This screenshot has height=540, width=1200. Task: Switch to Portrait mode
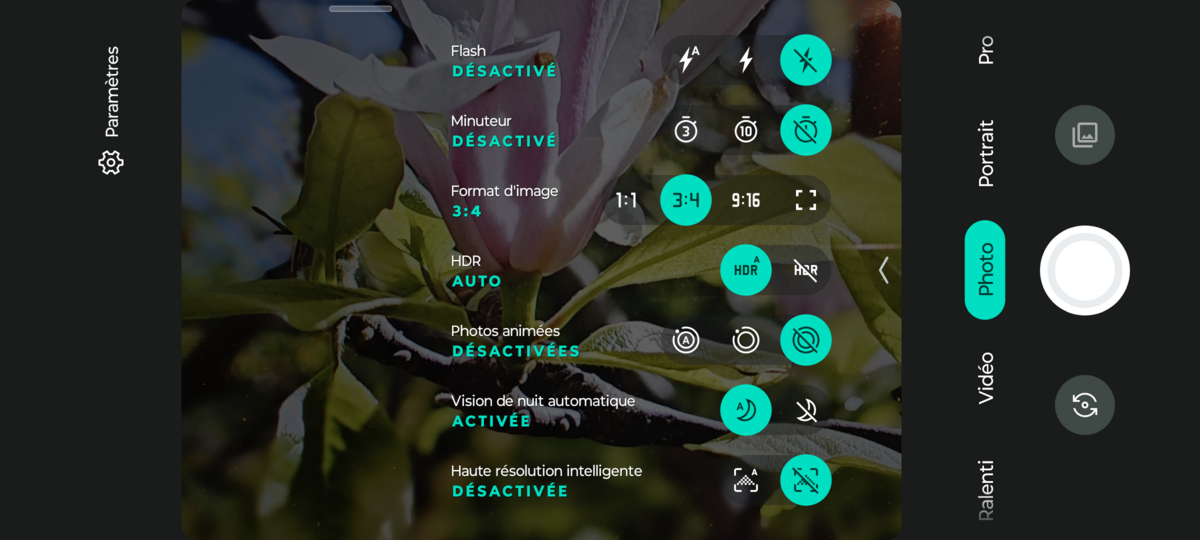coord(986,153)
